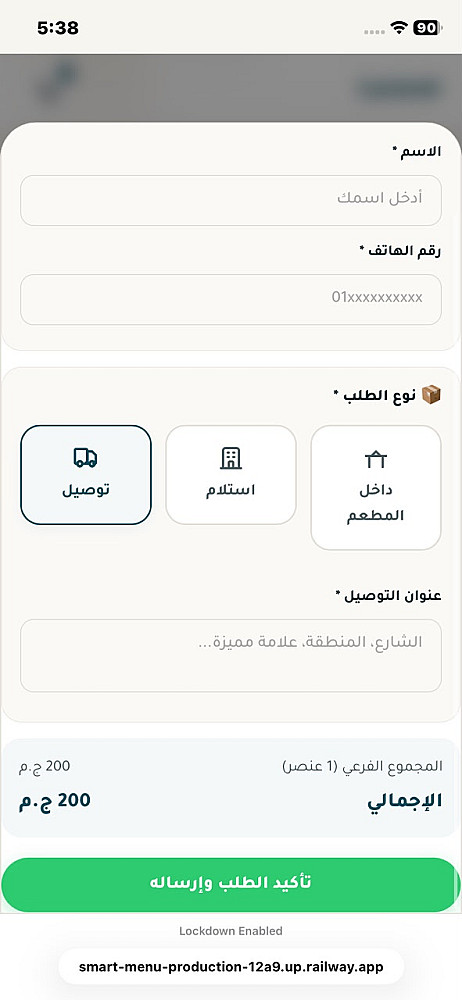462x1000 pixels.
Task: Select the توصيل delivery option
Action: [x=86, y=475]
